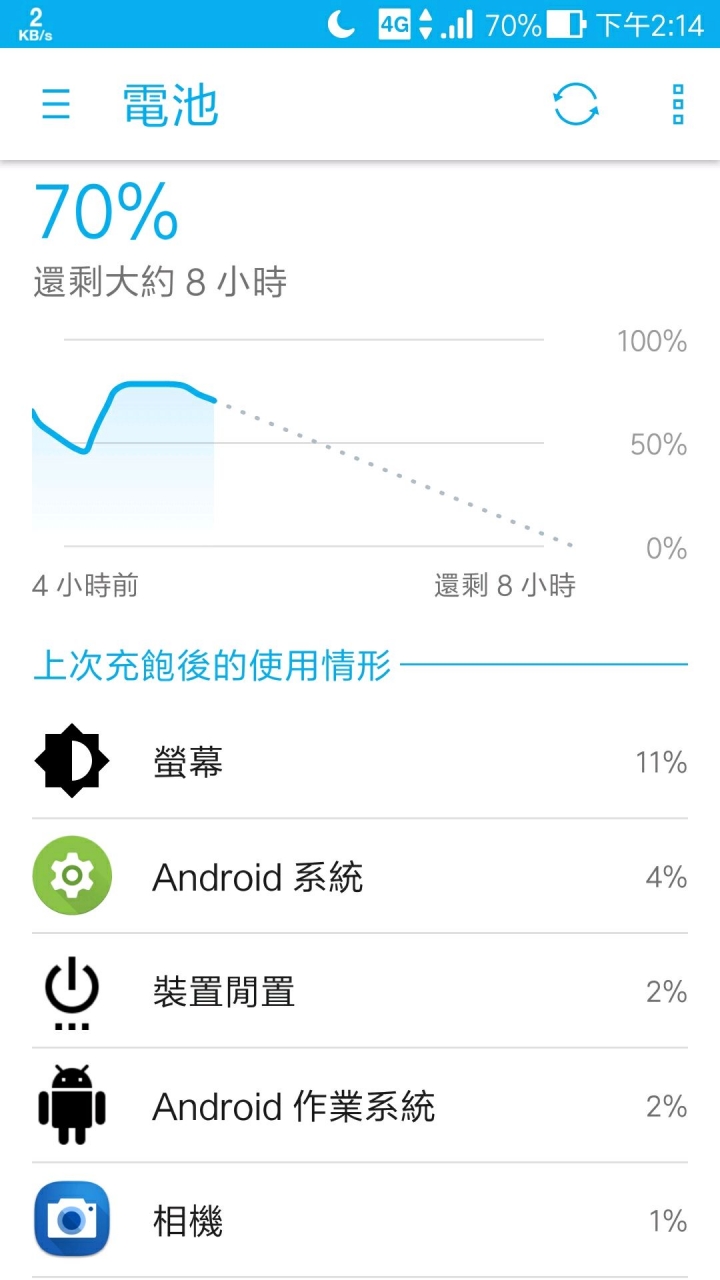Image resolution: width=720 pixels, height=1280 pixels.
Task: Refresh battery usage stats
Action: click(x=576, y=104)
